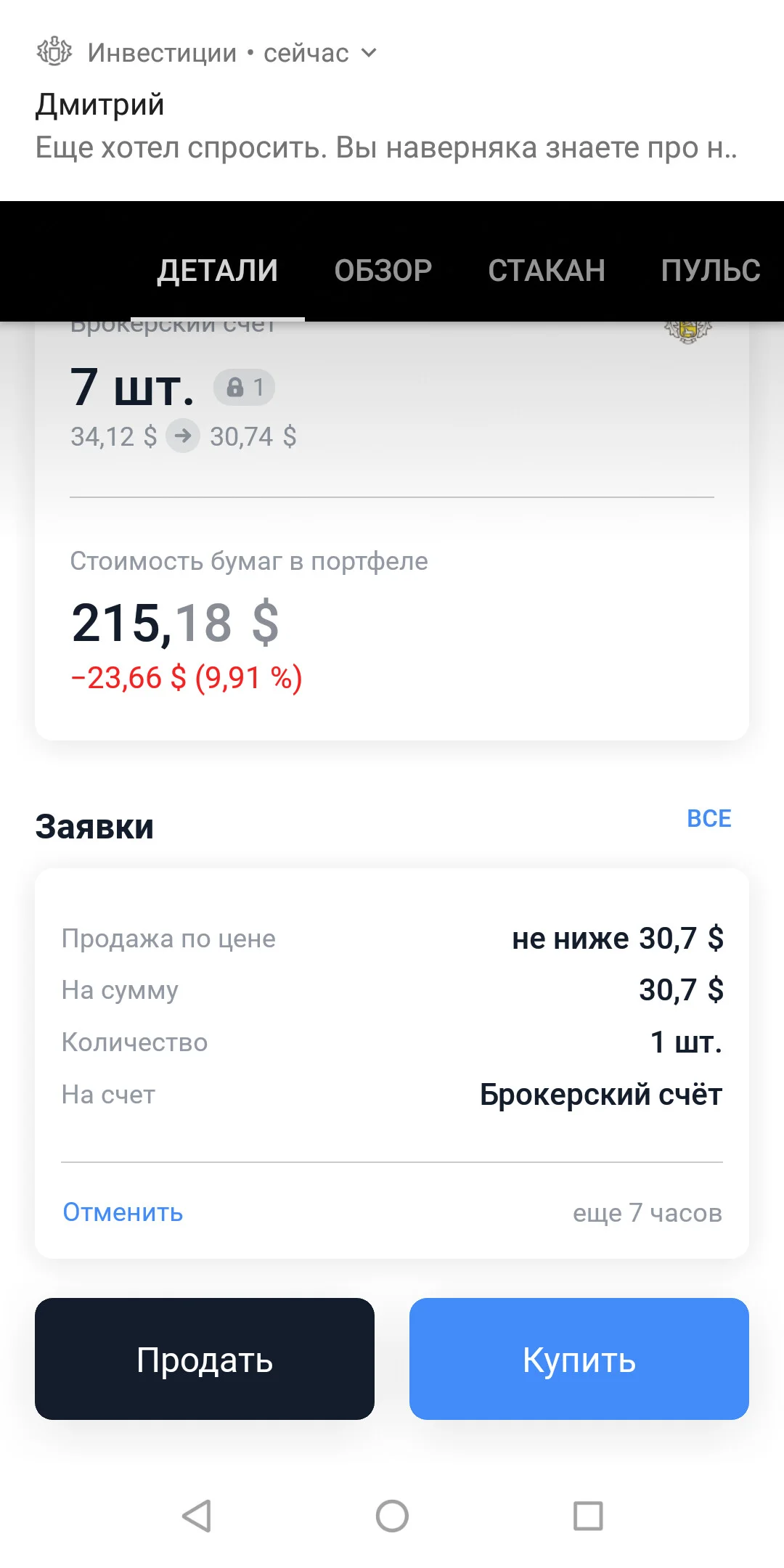Open recent apps
This screenshot has height=1568, width=784.
[x=588, y=1516]
